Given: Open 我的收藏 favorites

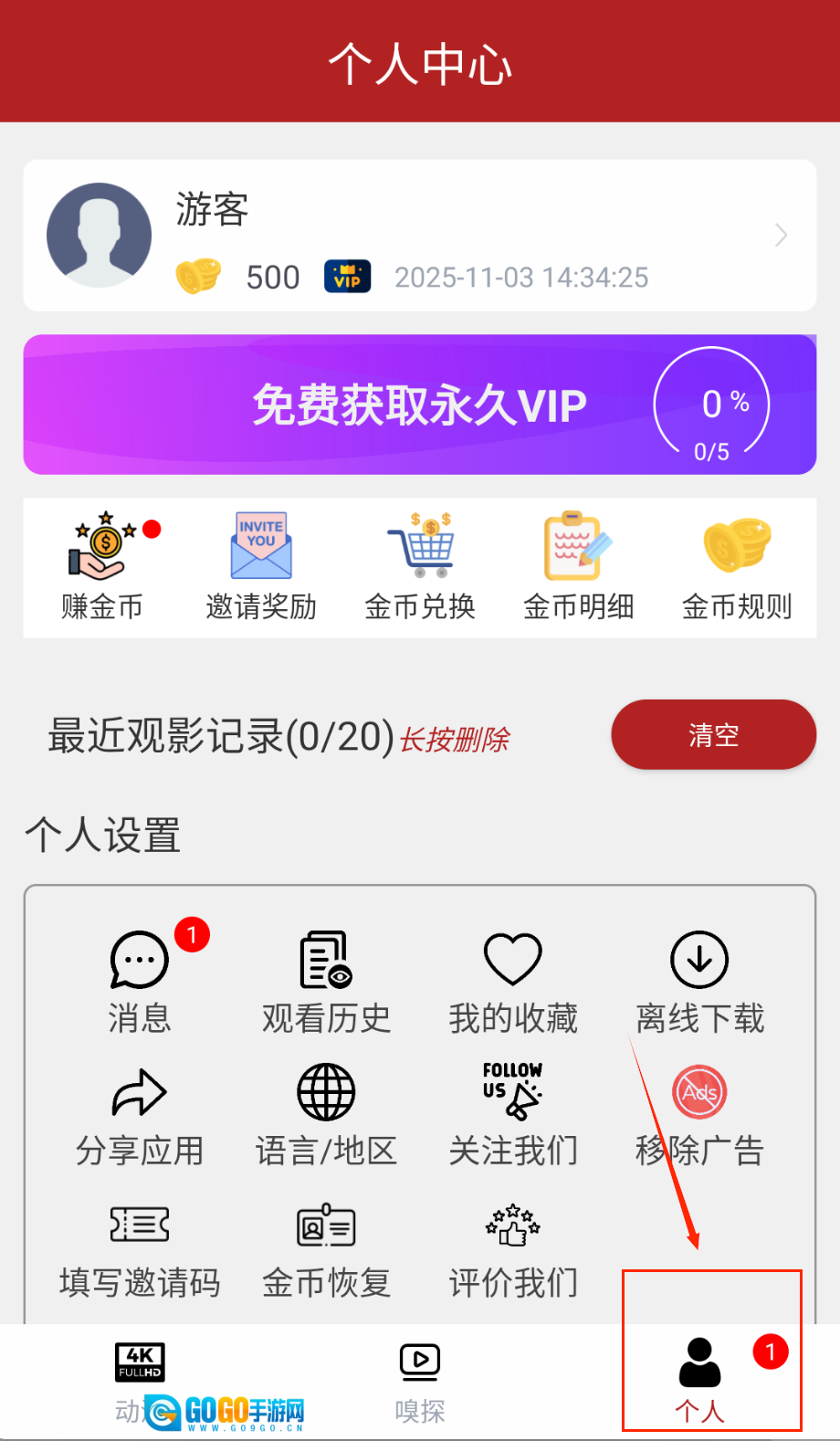Looking at the screenshot, I should tap(513, 983).
